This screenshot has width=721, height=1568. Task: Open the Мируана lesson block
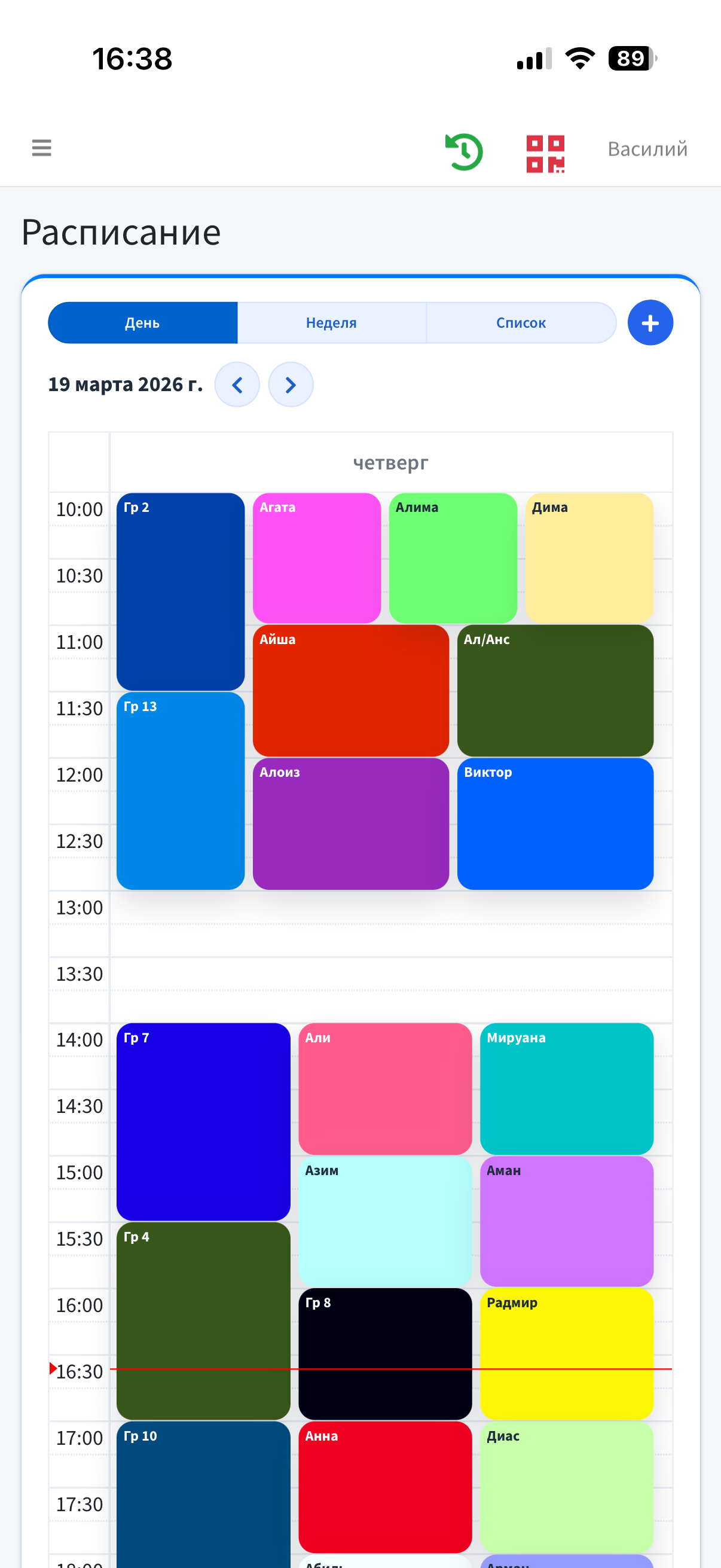click(566, 1088)
